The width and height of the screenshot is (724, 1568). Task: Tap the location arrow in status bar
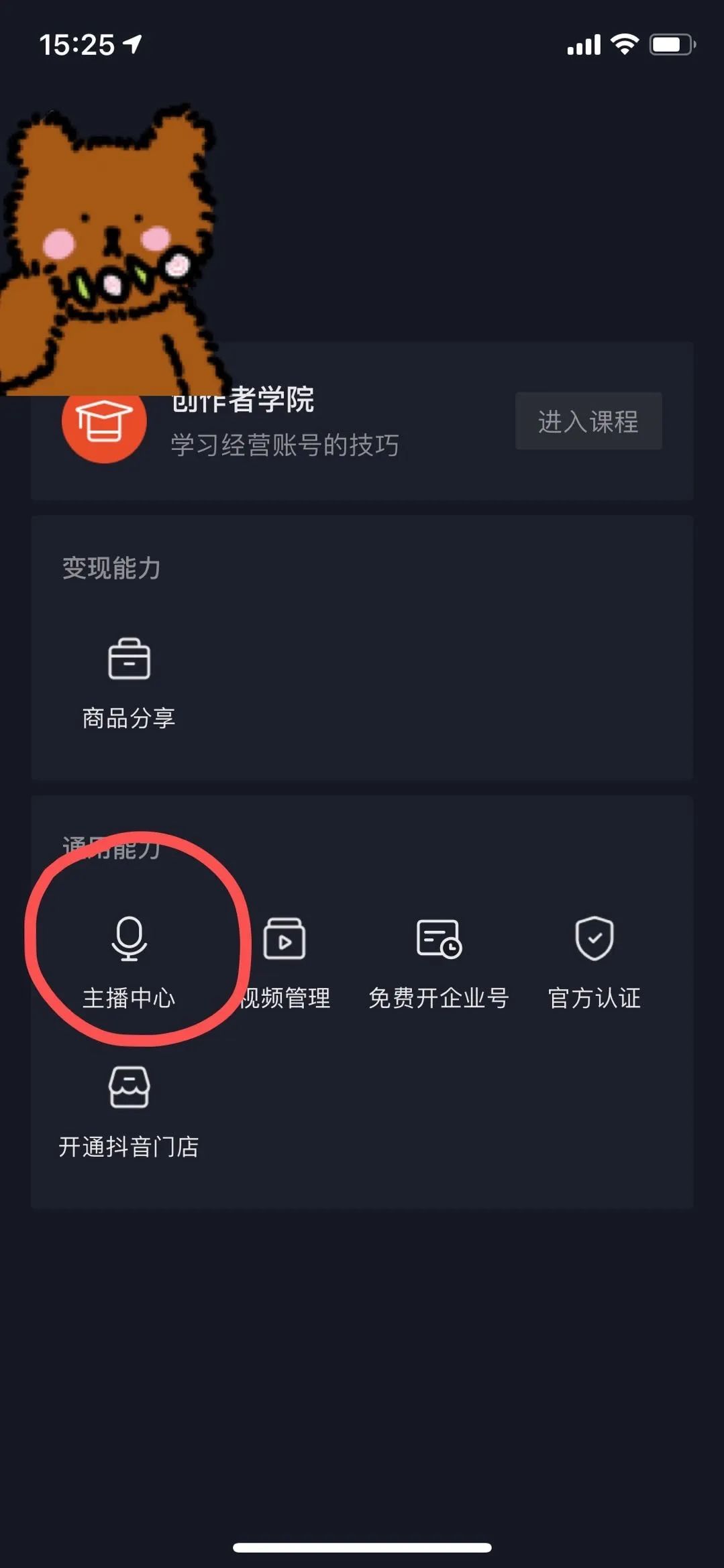(x=131, y=44)
